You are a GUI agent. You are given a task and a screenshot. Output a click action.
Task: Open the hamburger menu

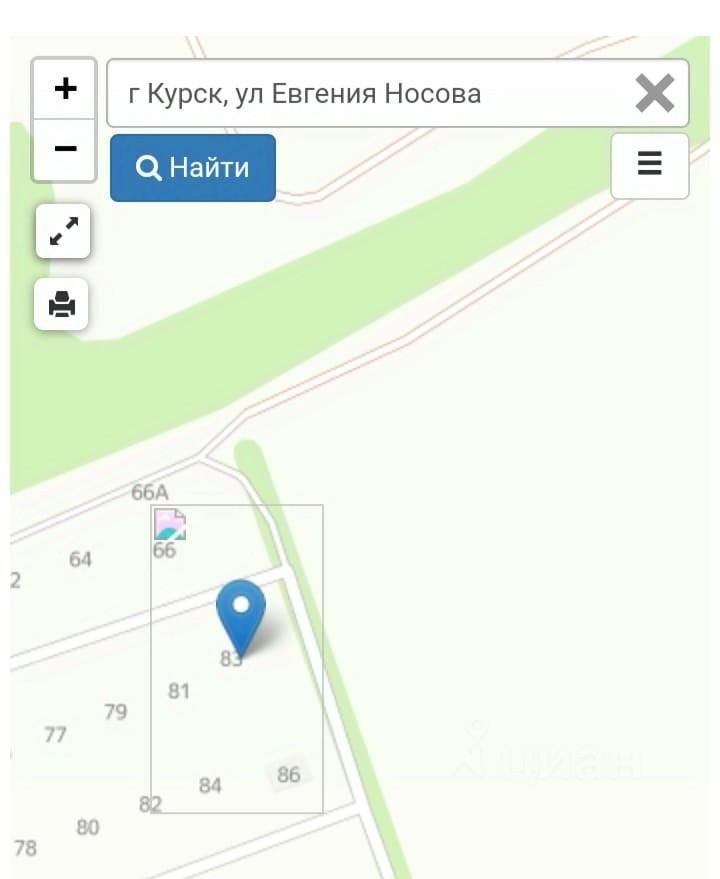pos(650,164)
